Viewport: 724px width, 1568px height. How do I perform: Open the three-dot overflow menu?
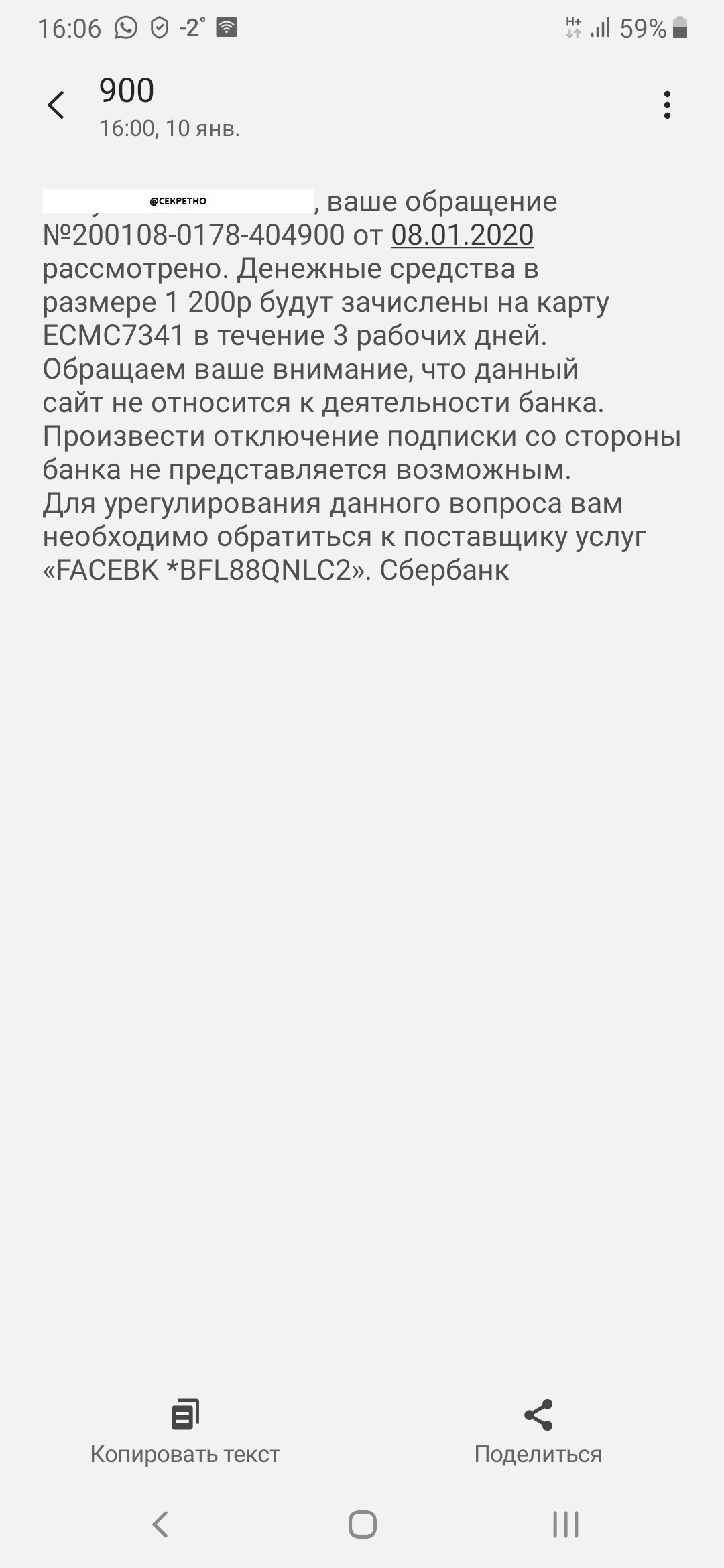[667, 105]
